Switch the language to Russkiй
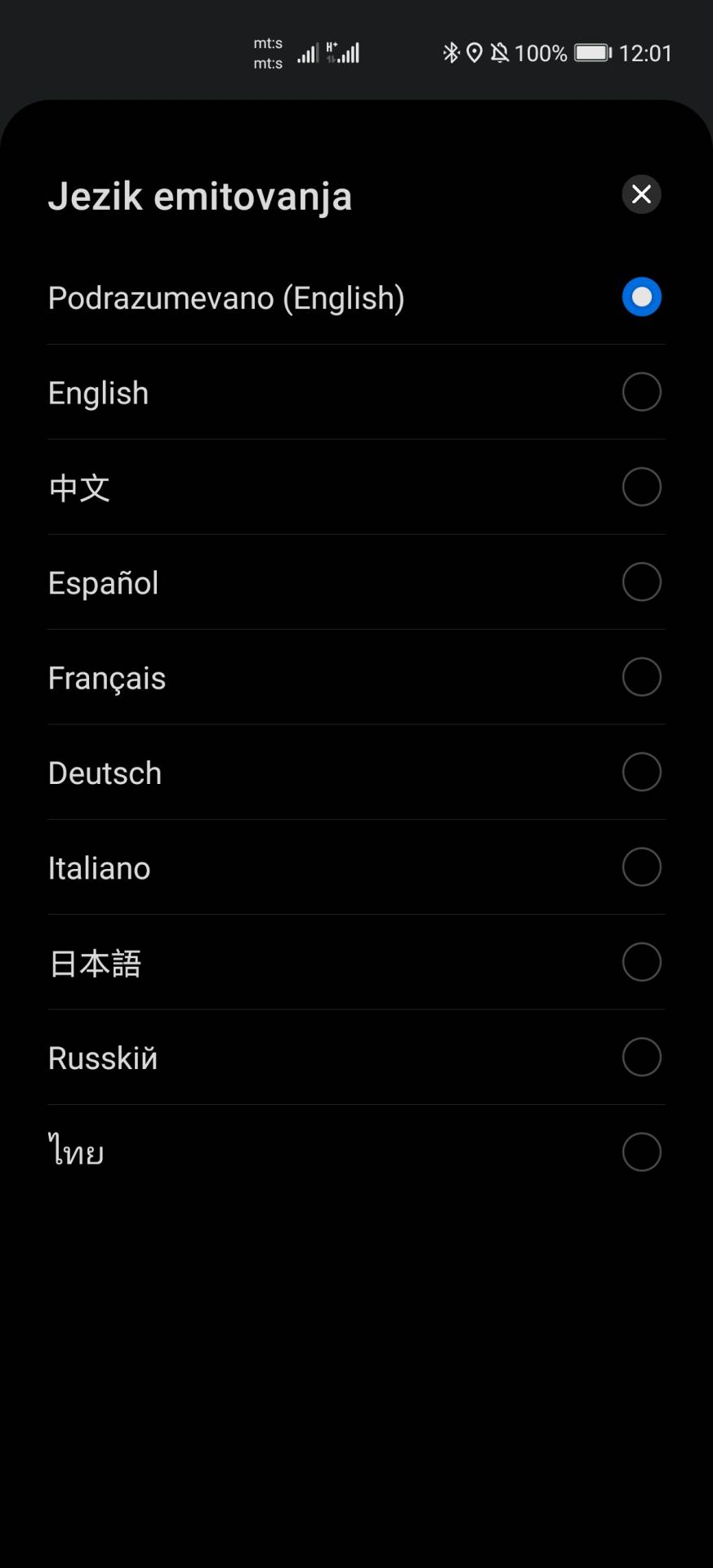This screenshot has height=1568, width=713. tap(356, 1057)
